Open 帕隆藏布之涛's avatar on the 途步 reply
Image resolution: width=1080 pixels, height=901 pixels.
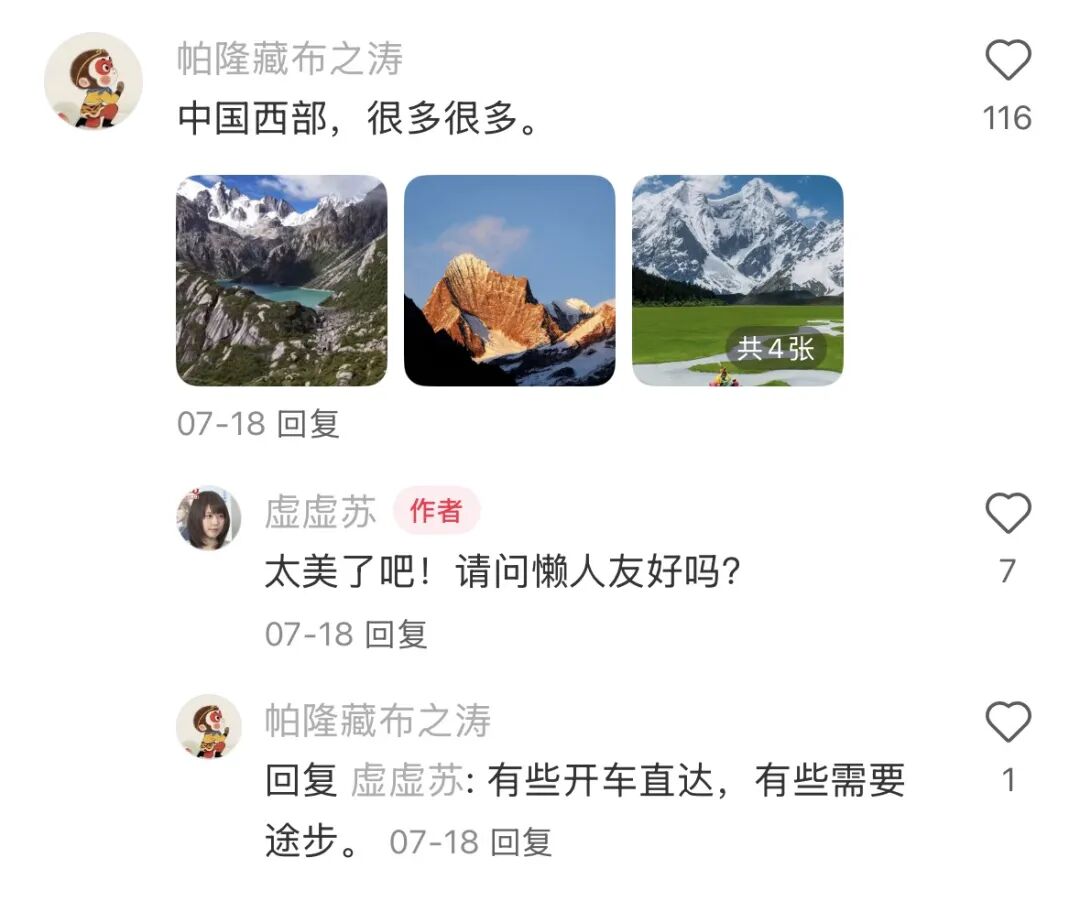pyautogui.click(x=209, y=727)
